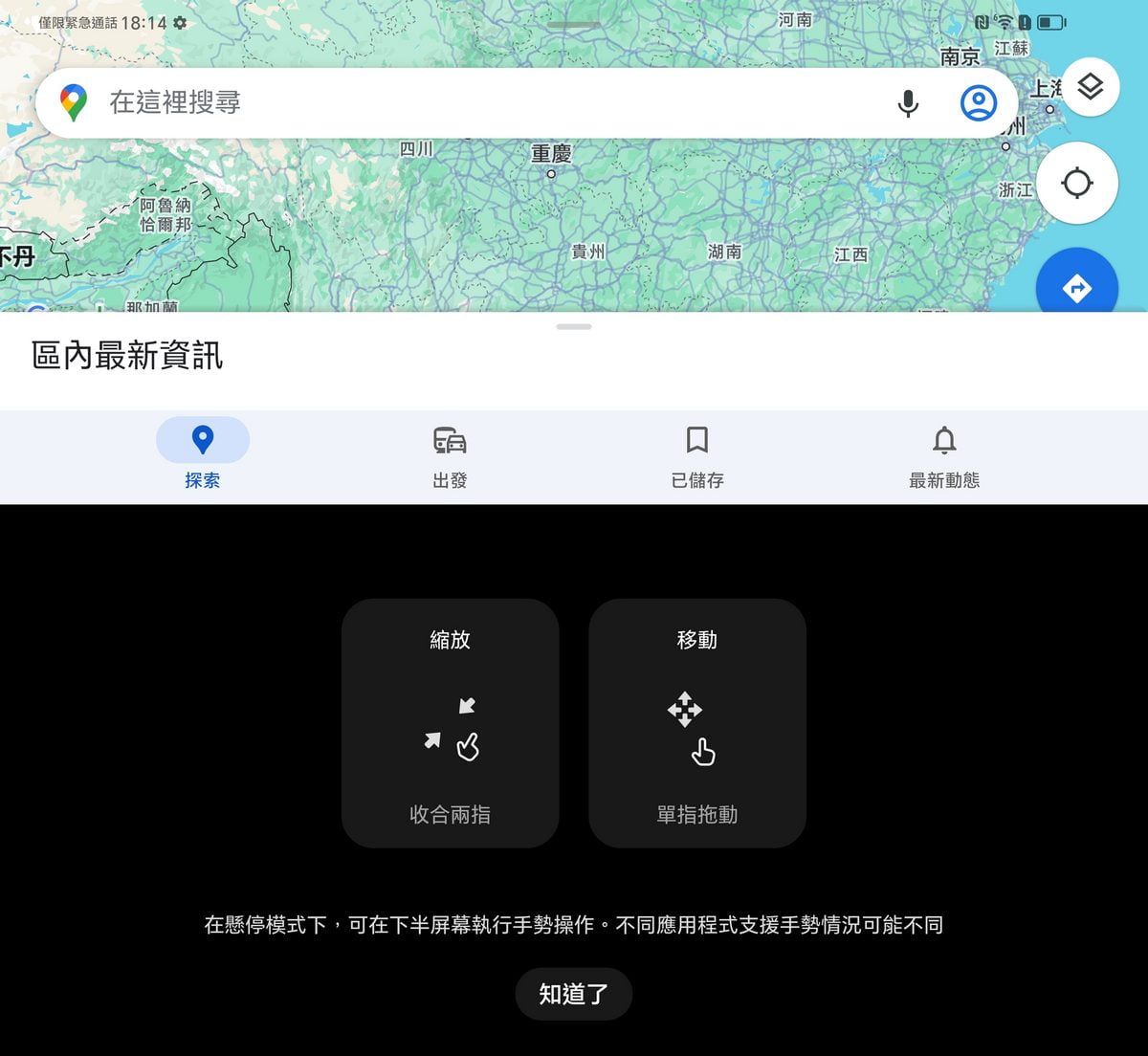Open directions with the blue arrow button
This screenshot has width=1148, height=1056.
click(x=1076, y=286)
